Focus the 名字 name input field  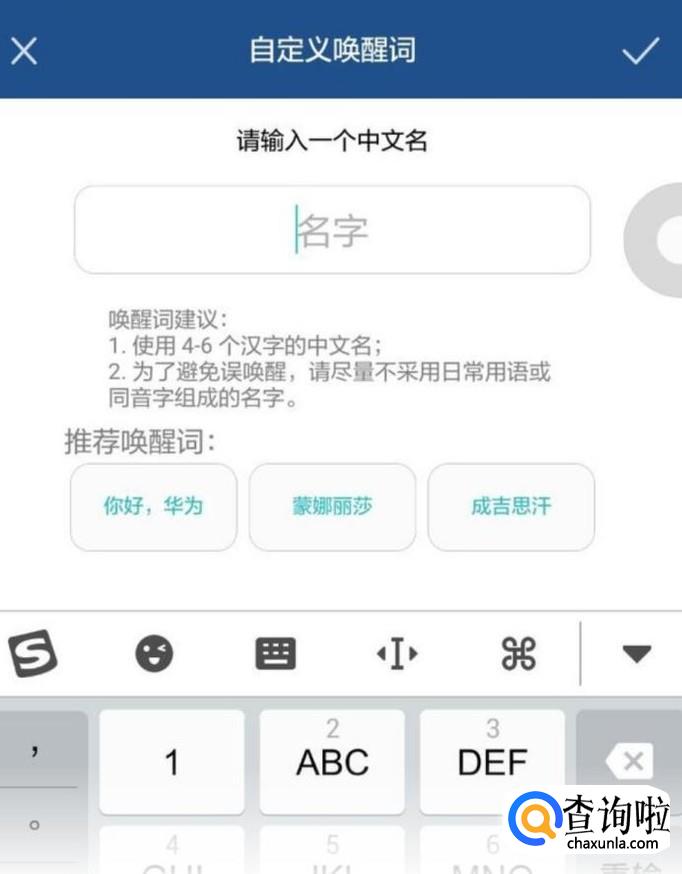(x=332, y=230)
